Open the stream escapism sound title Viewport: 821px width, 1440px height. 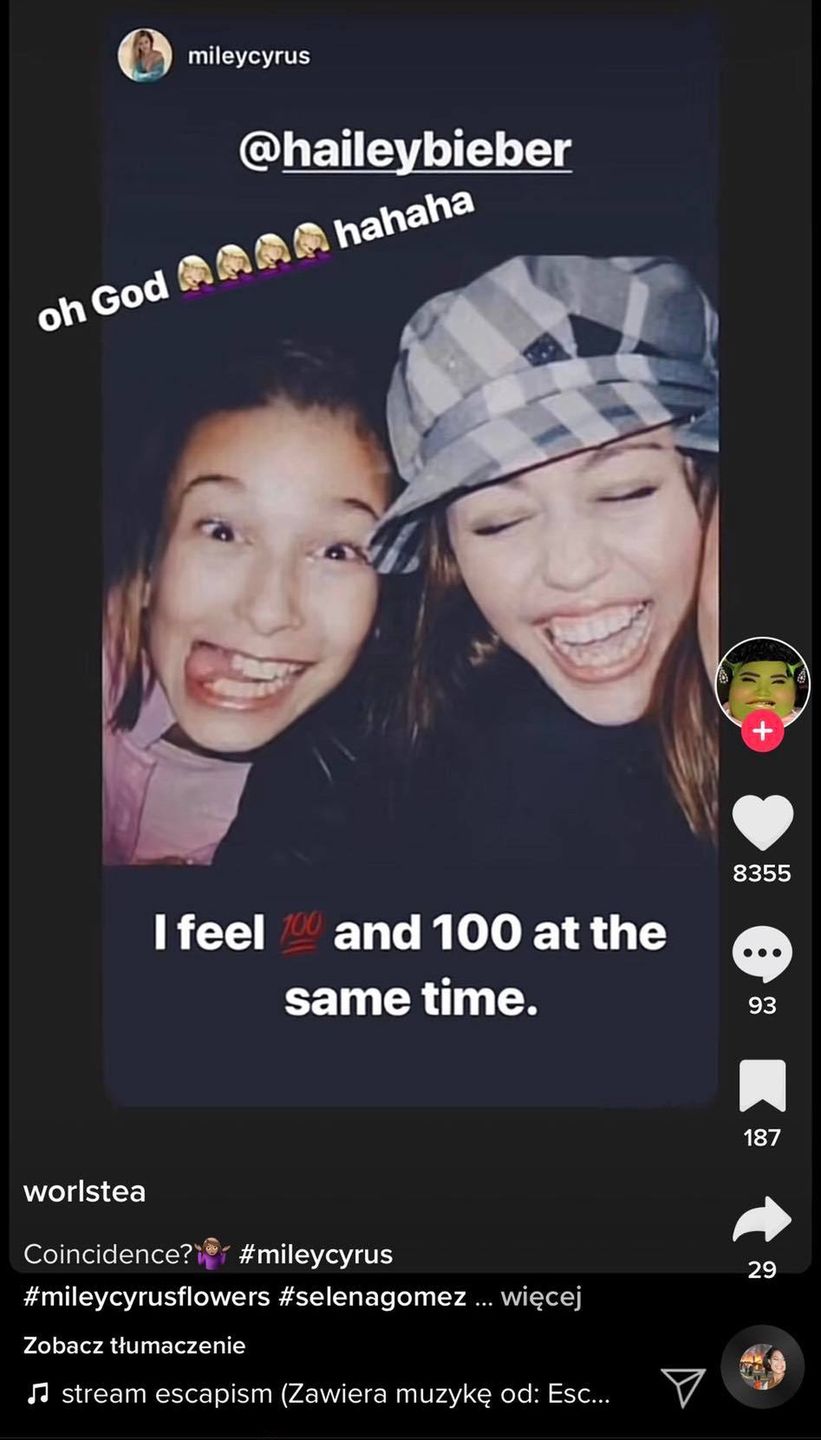(335, 1393)
